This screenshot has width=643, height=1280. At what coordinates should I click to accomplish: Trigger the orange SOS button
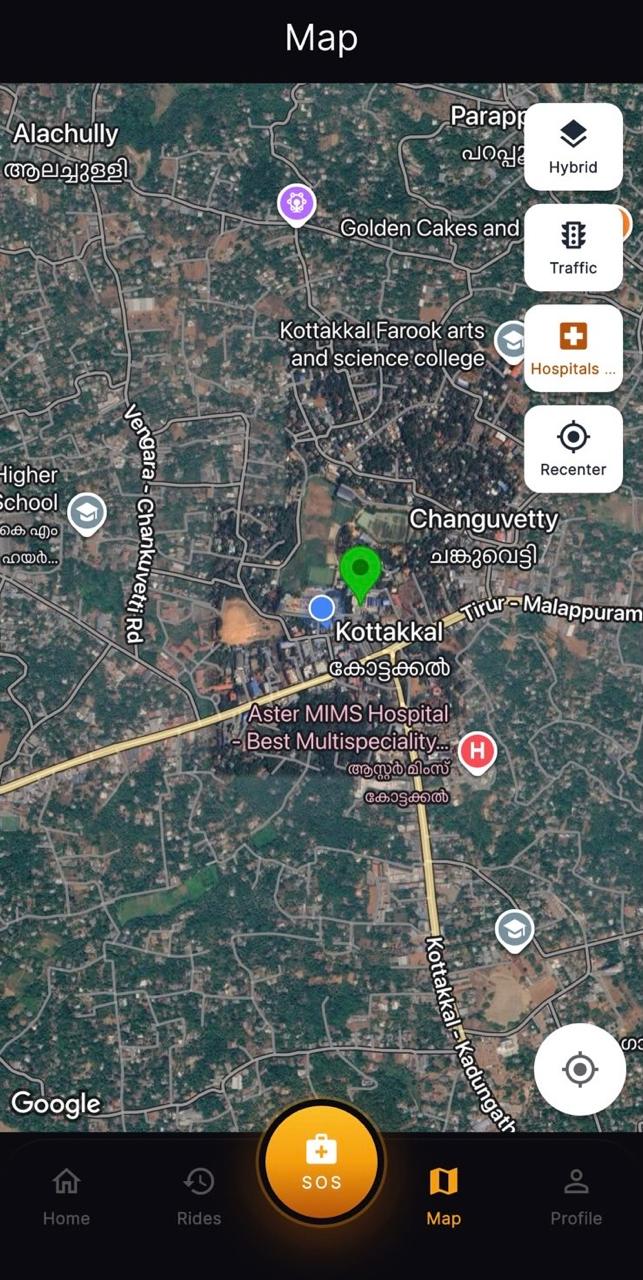pyautogui.click(x=321, y=1162)
